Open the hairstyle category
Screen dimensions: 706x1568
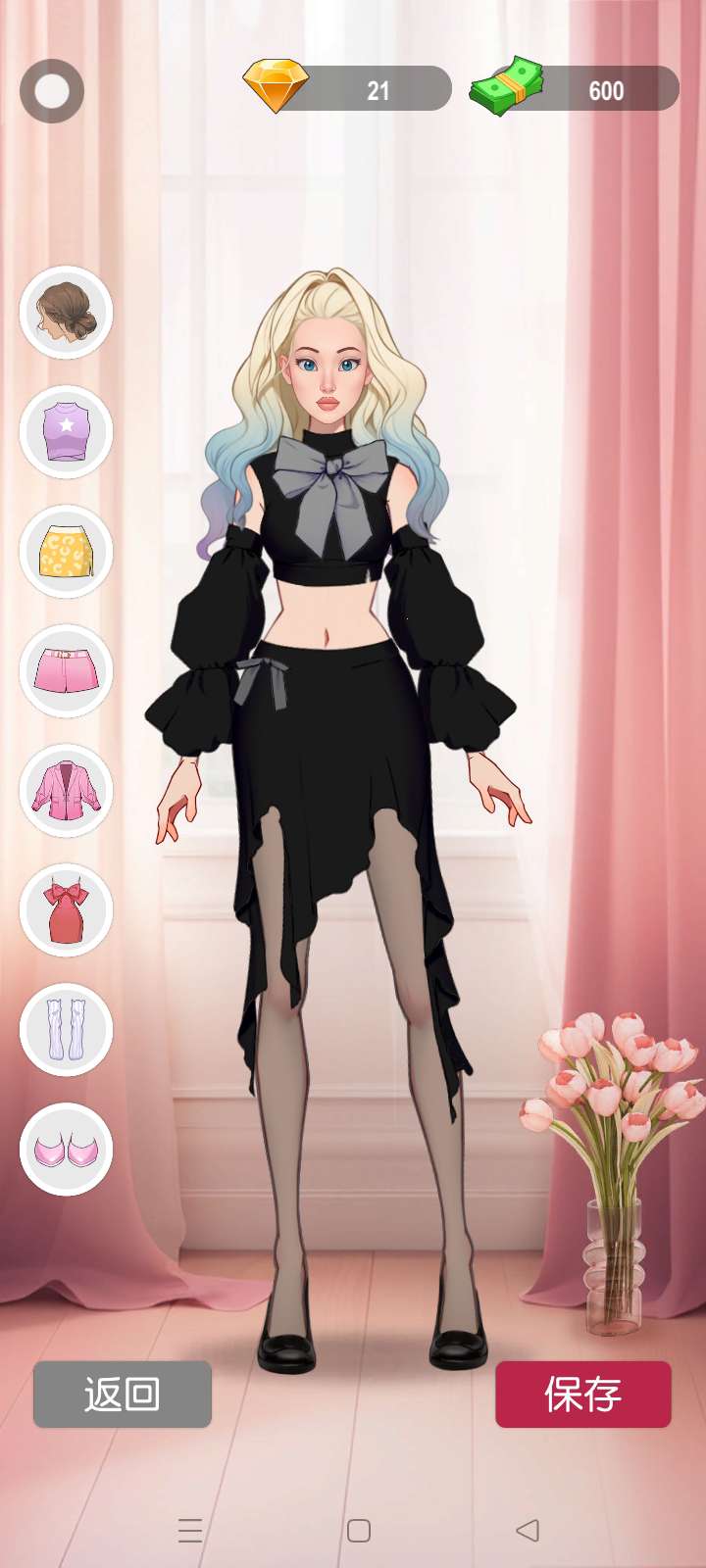click(66, 313)
